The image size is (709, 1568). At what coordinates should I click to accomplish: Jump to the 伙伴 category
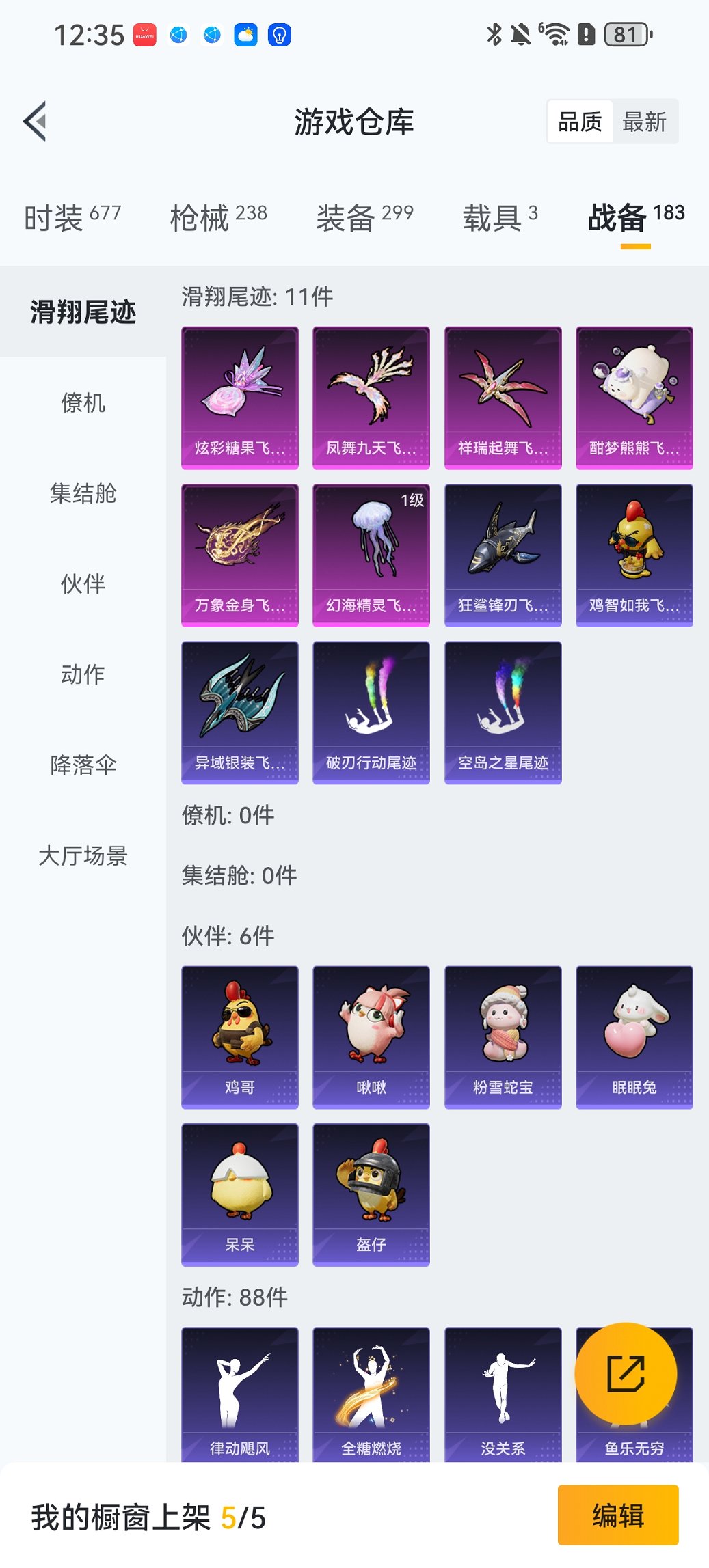point(83,584)
